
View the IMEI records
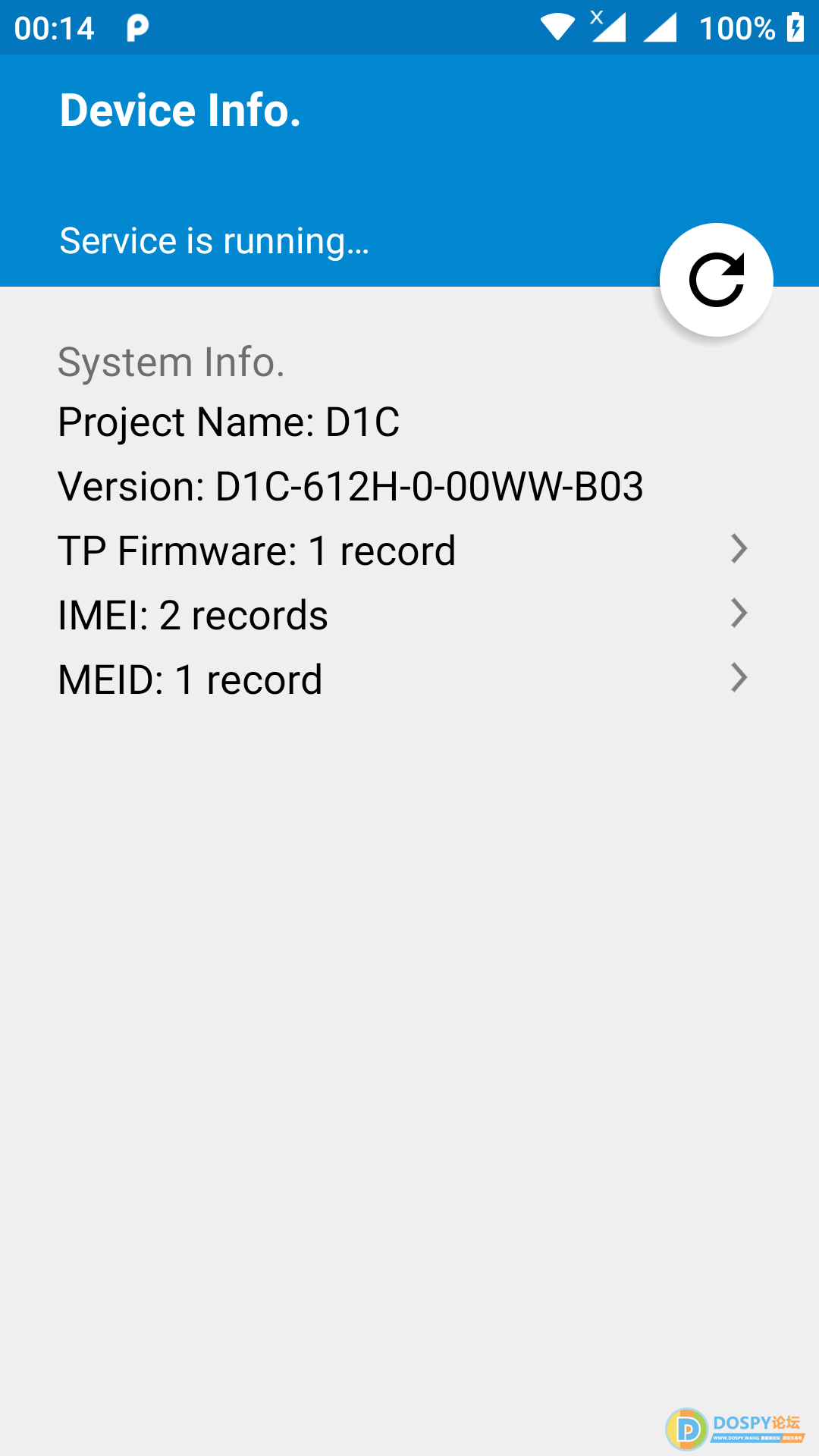[x=402, y=614]
